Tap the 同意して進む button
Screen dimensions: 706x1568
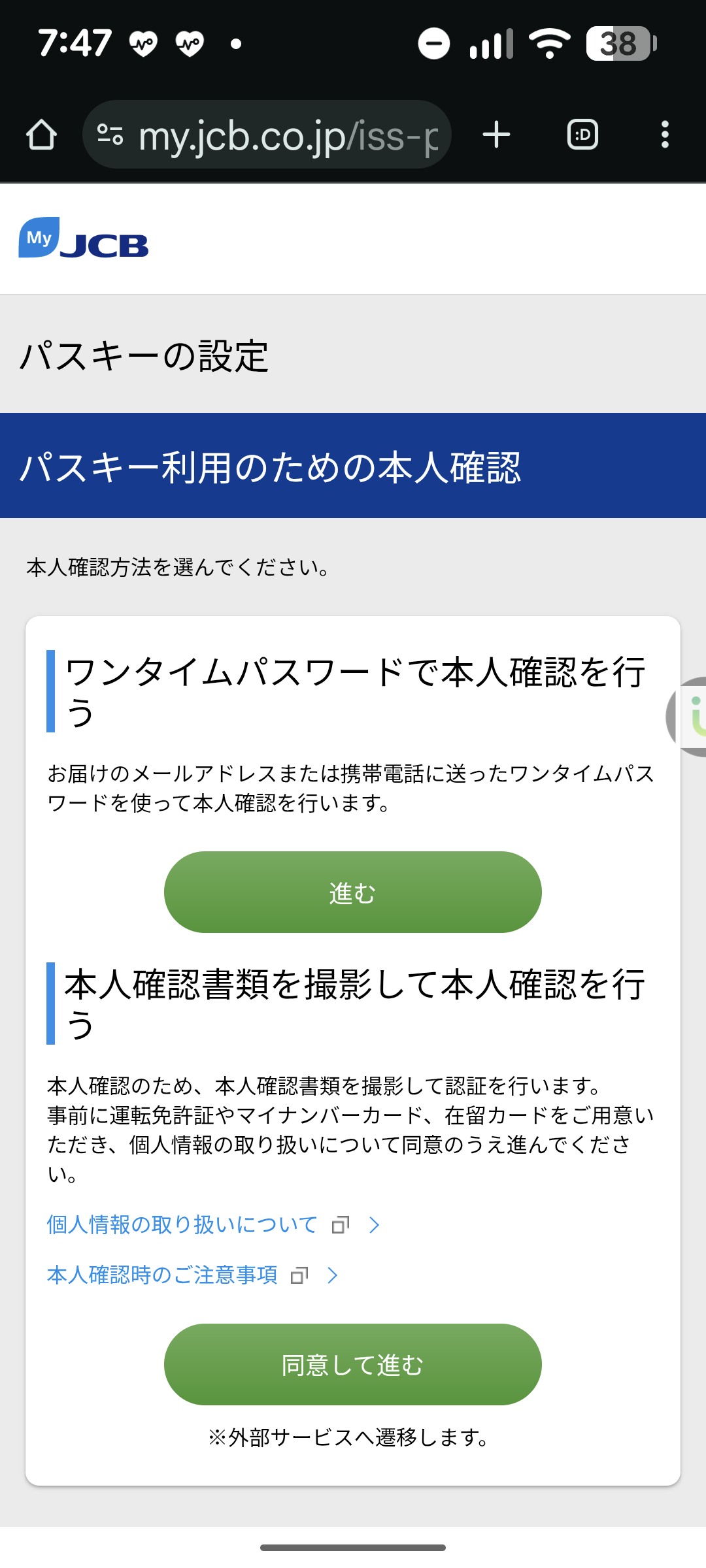352,1365
